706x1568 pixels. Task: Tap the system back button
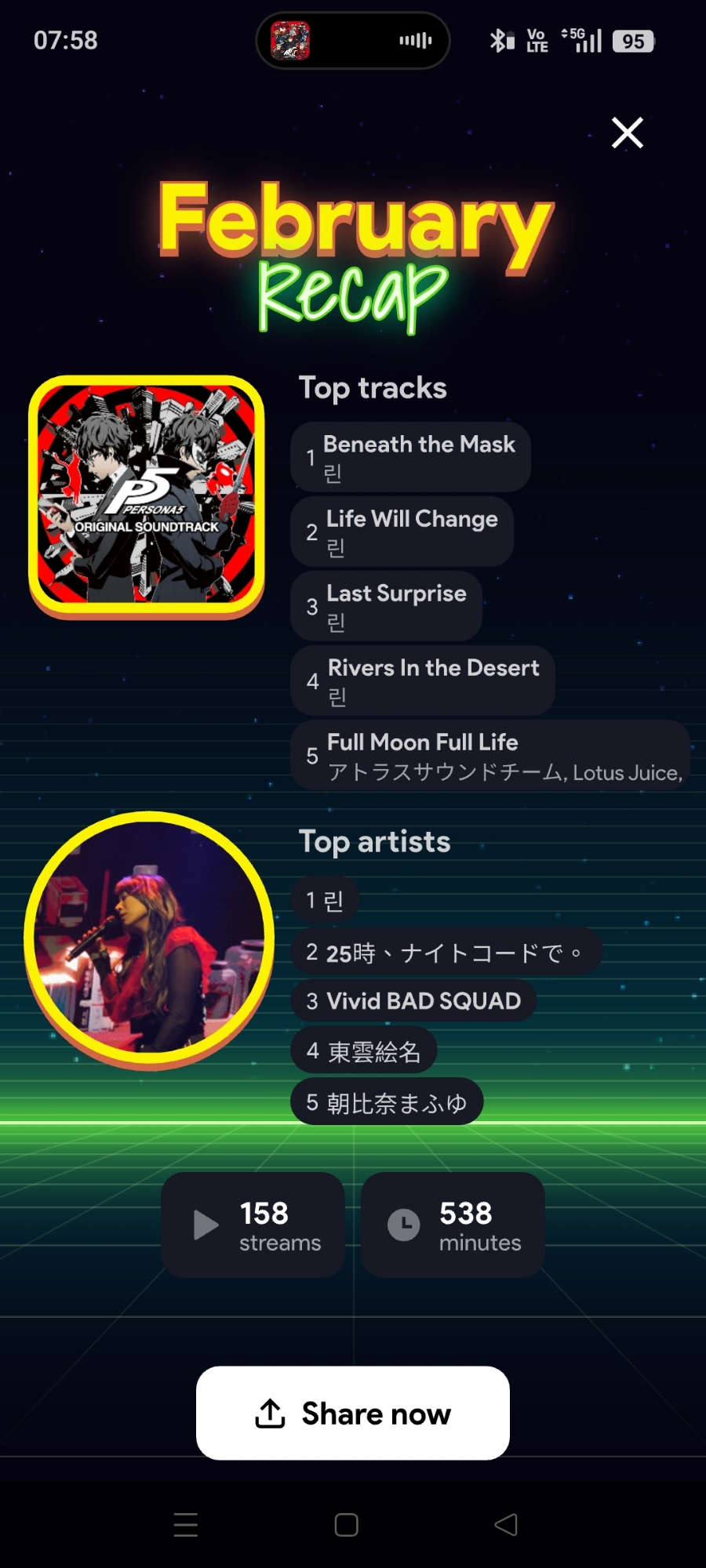coord(506,1525)
